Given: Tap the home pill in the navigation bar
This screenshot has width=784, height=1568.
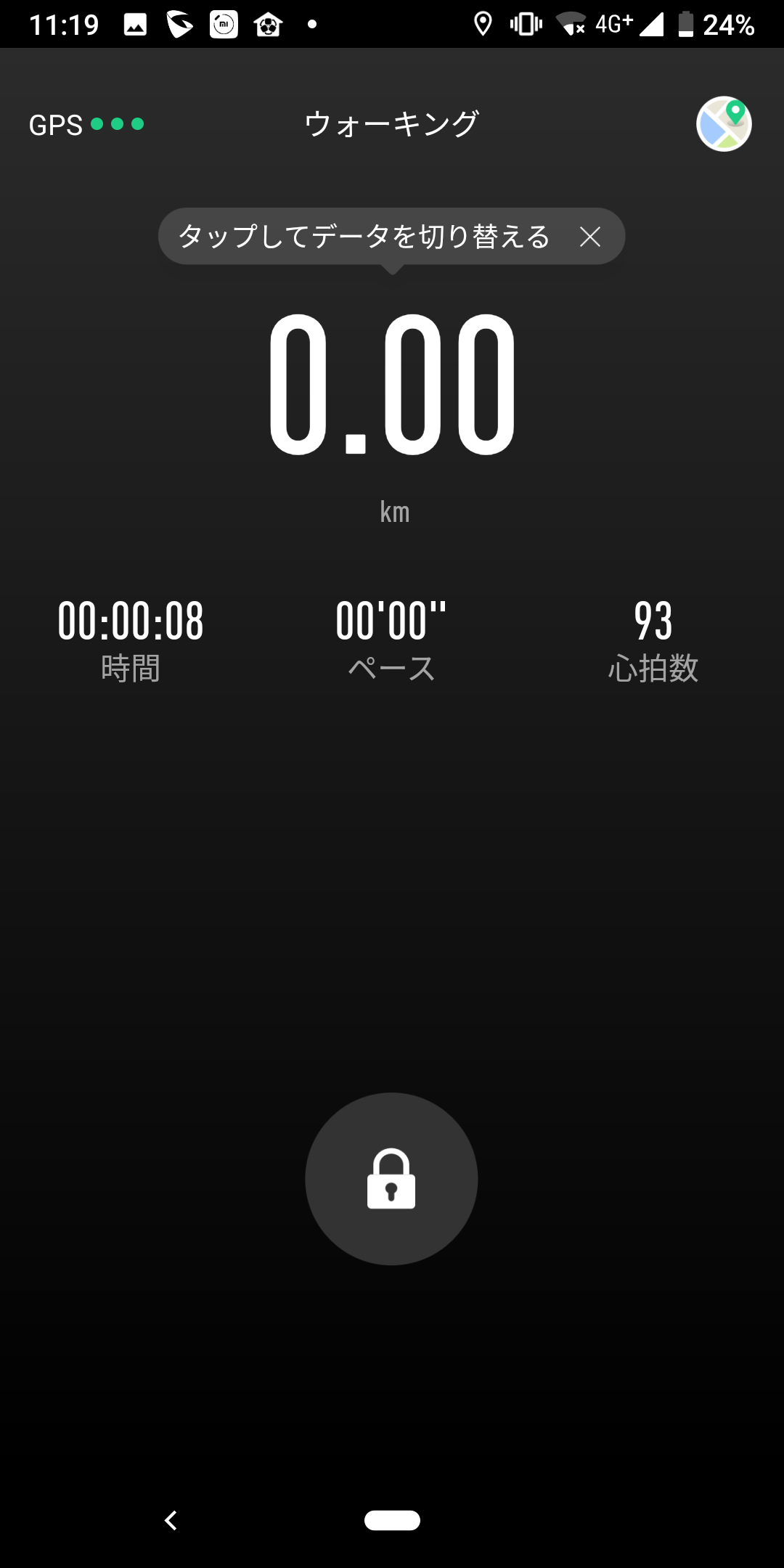Looking at the screenshot, I should (392, 1520).
